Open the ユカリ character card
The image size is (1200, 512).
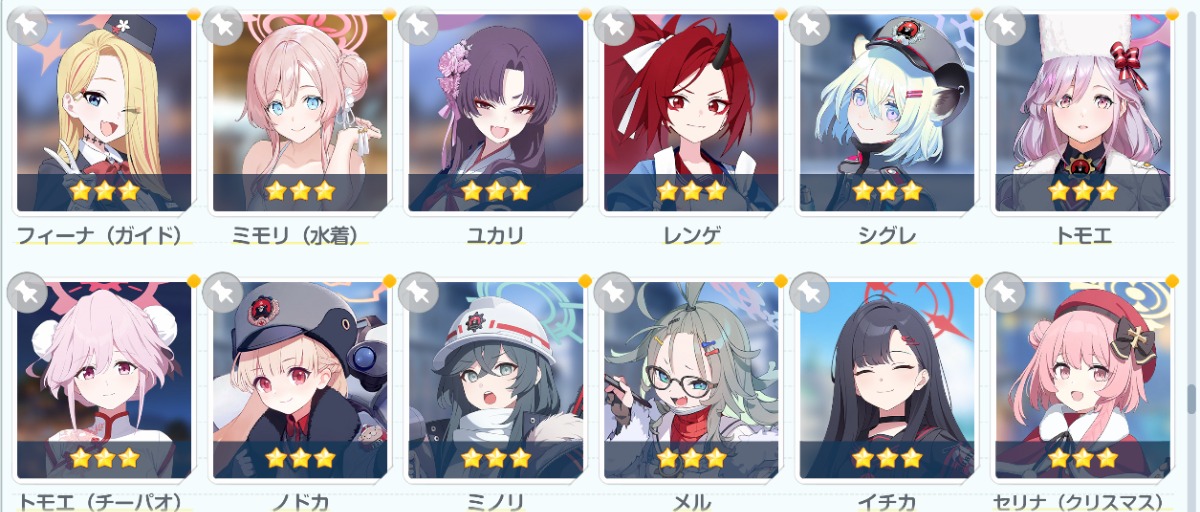pyautogui.click(x=496, y=110)
